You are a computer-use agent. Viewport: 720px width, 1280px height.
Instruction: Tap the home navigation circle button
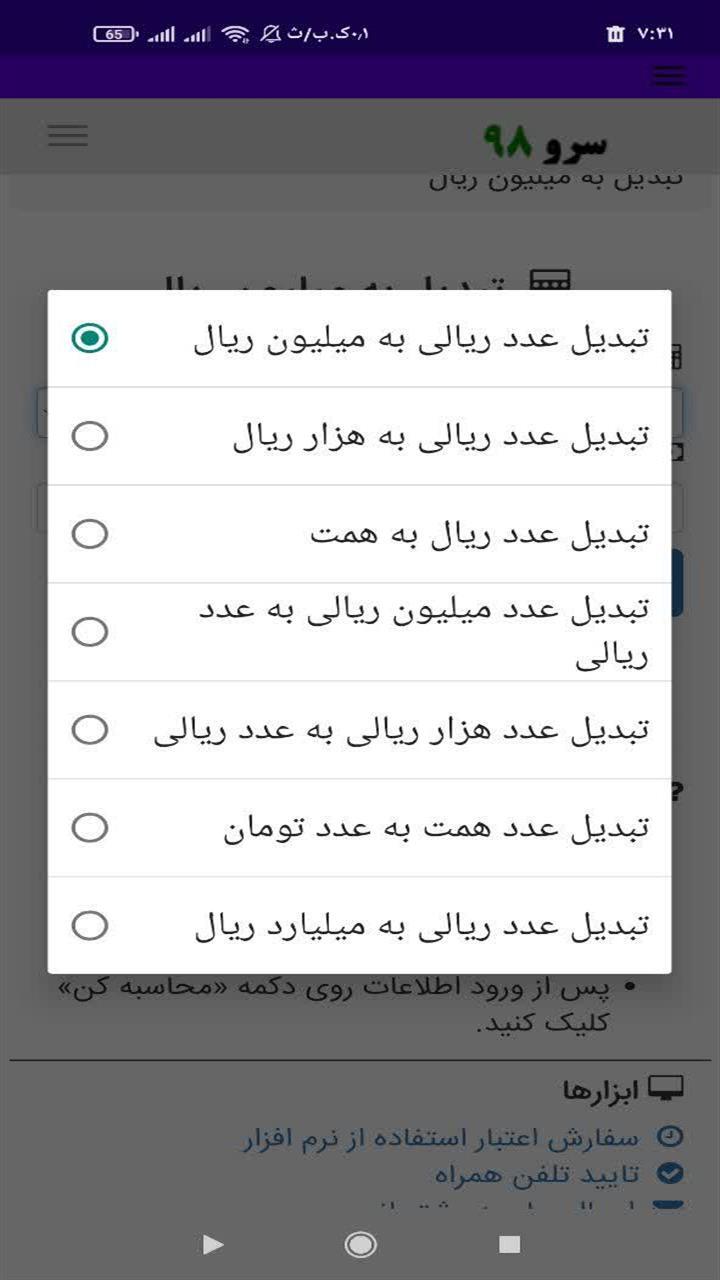(x=360, y=1246)
